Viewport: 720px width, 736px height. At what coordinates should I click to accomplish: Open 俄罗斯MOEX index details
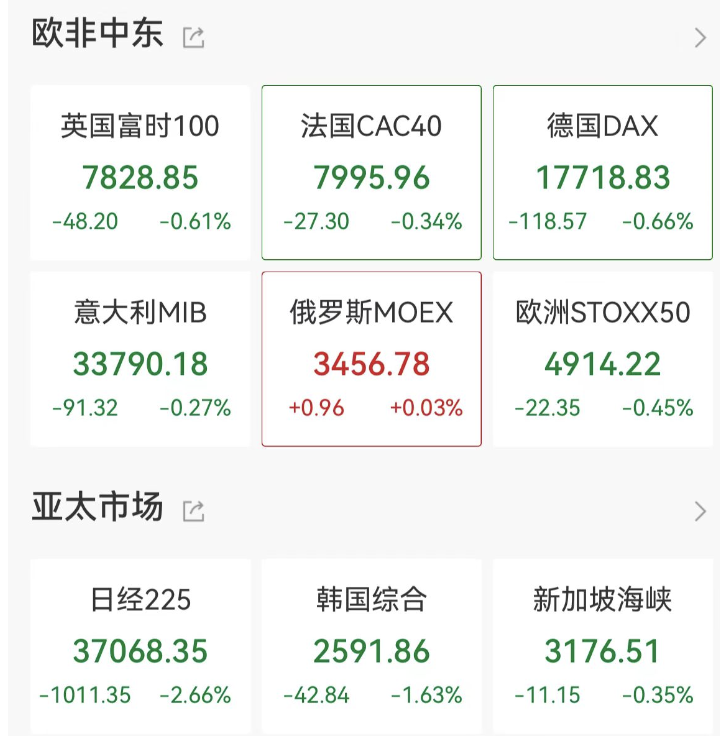click(x=371, y=359)
